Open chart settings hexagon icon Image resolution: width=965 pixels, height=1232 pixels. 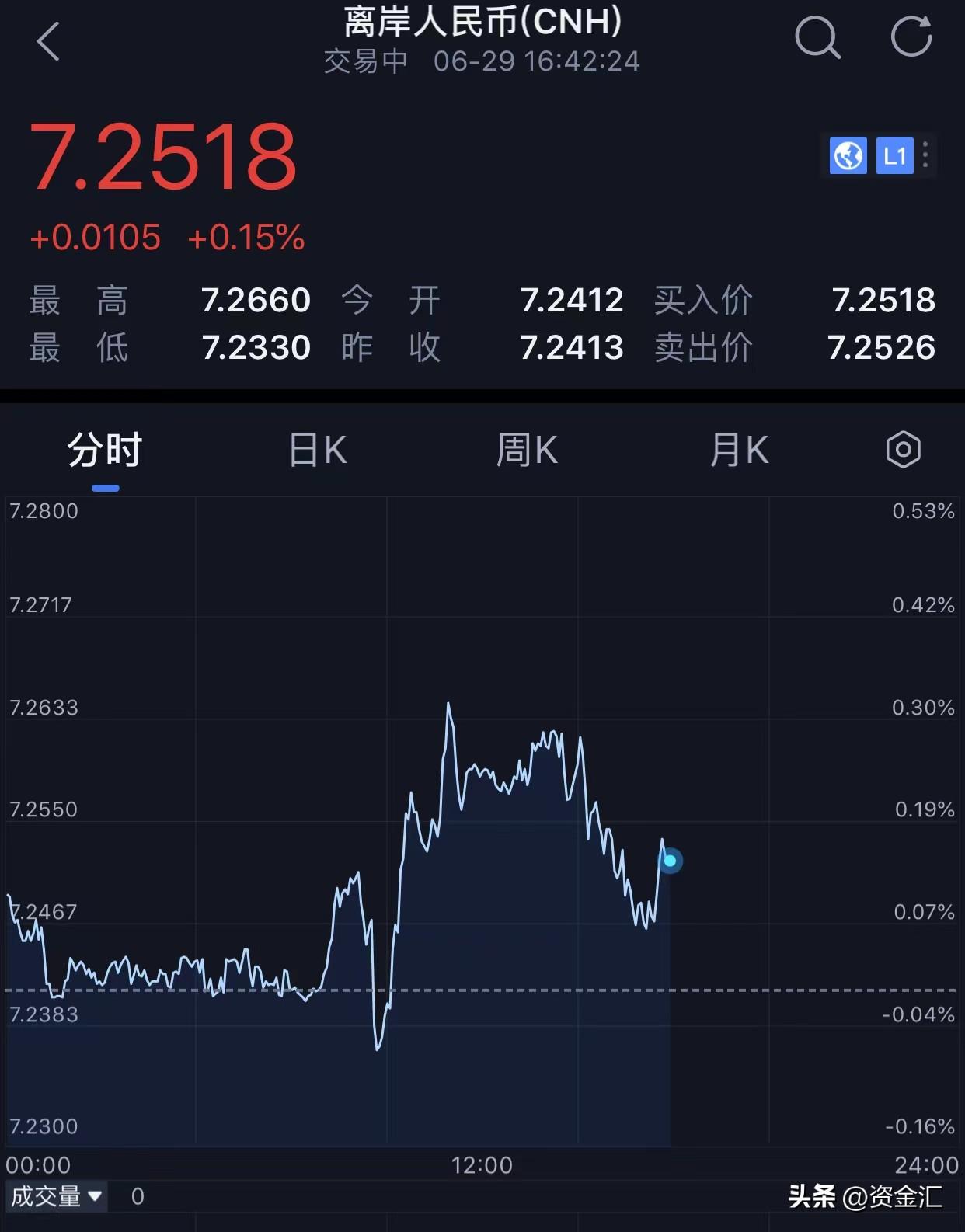click(903, 449)
